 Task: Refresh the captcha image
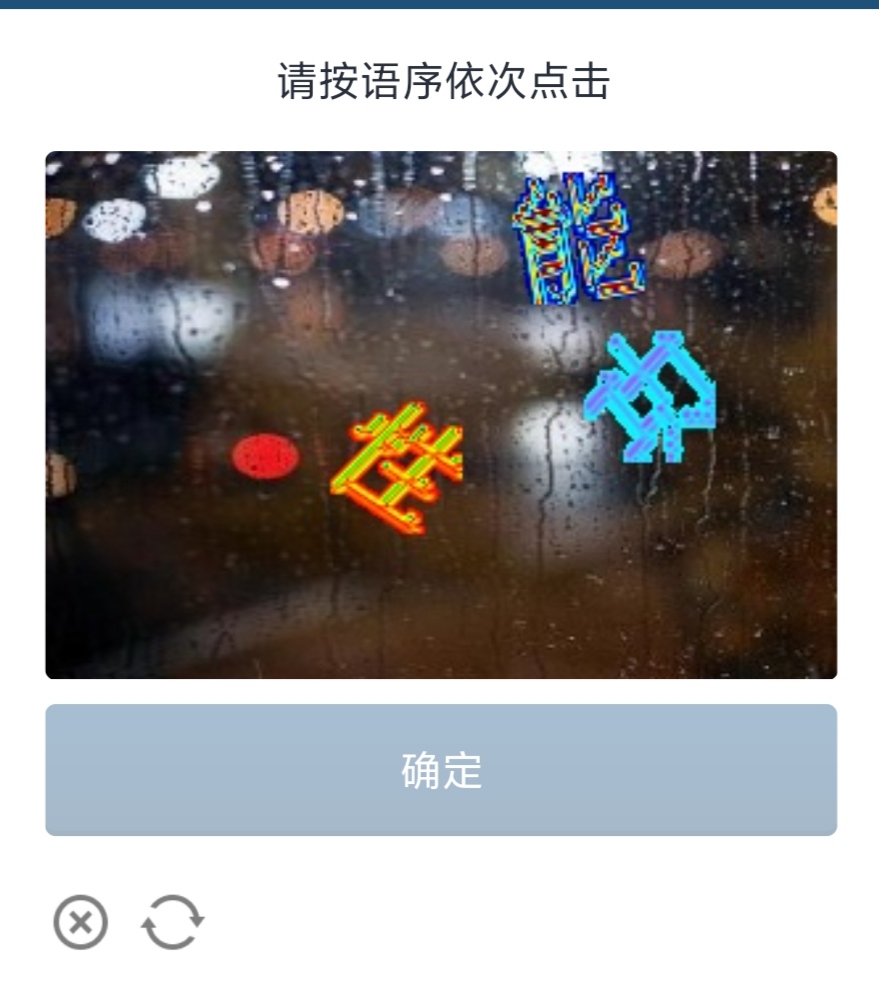coord(172,921)
